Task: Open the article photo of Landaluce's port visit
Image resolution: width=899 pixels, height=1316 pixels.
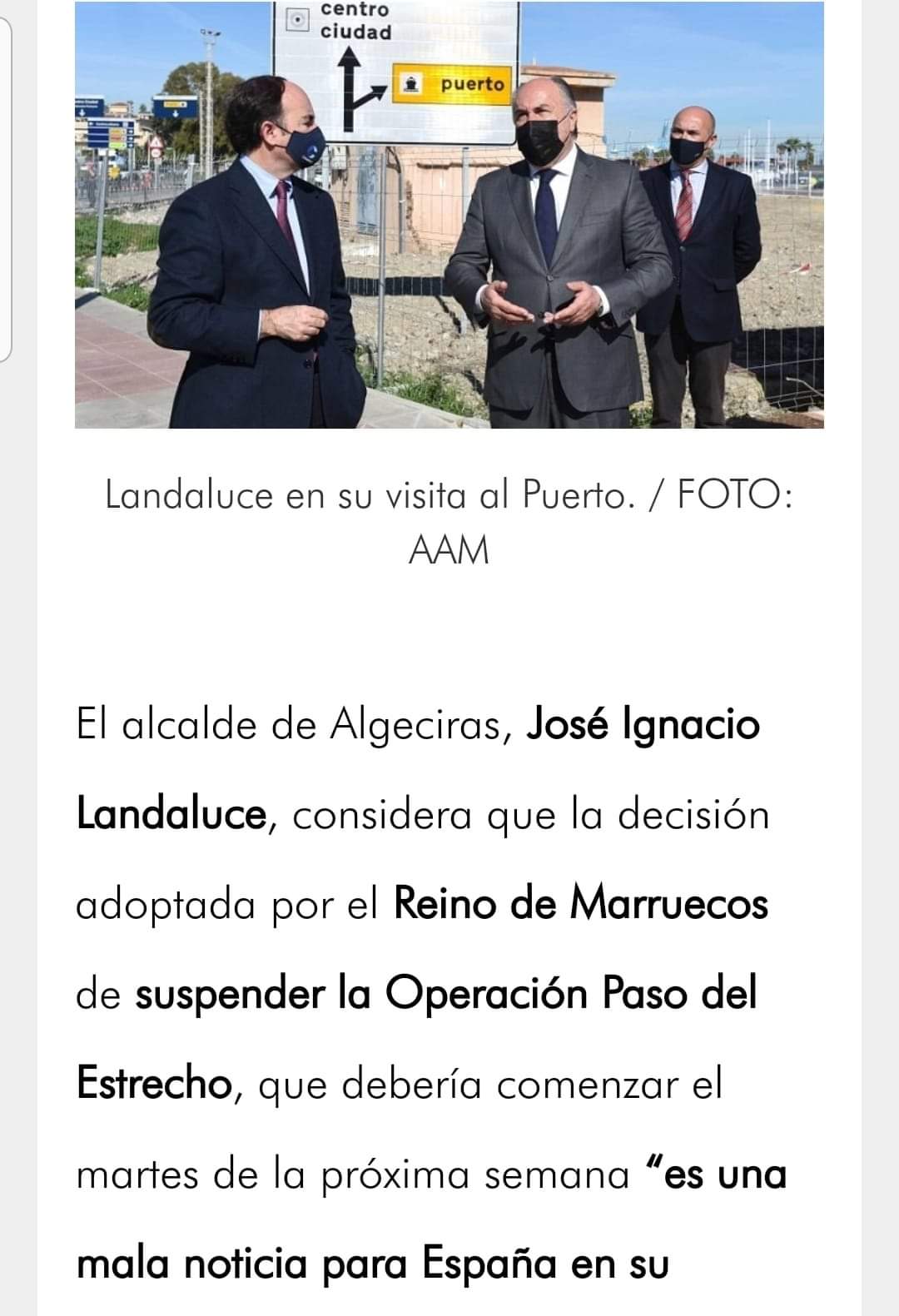Action: point(449,215)
